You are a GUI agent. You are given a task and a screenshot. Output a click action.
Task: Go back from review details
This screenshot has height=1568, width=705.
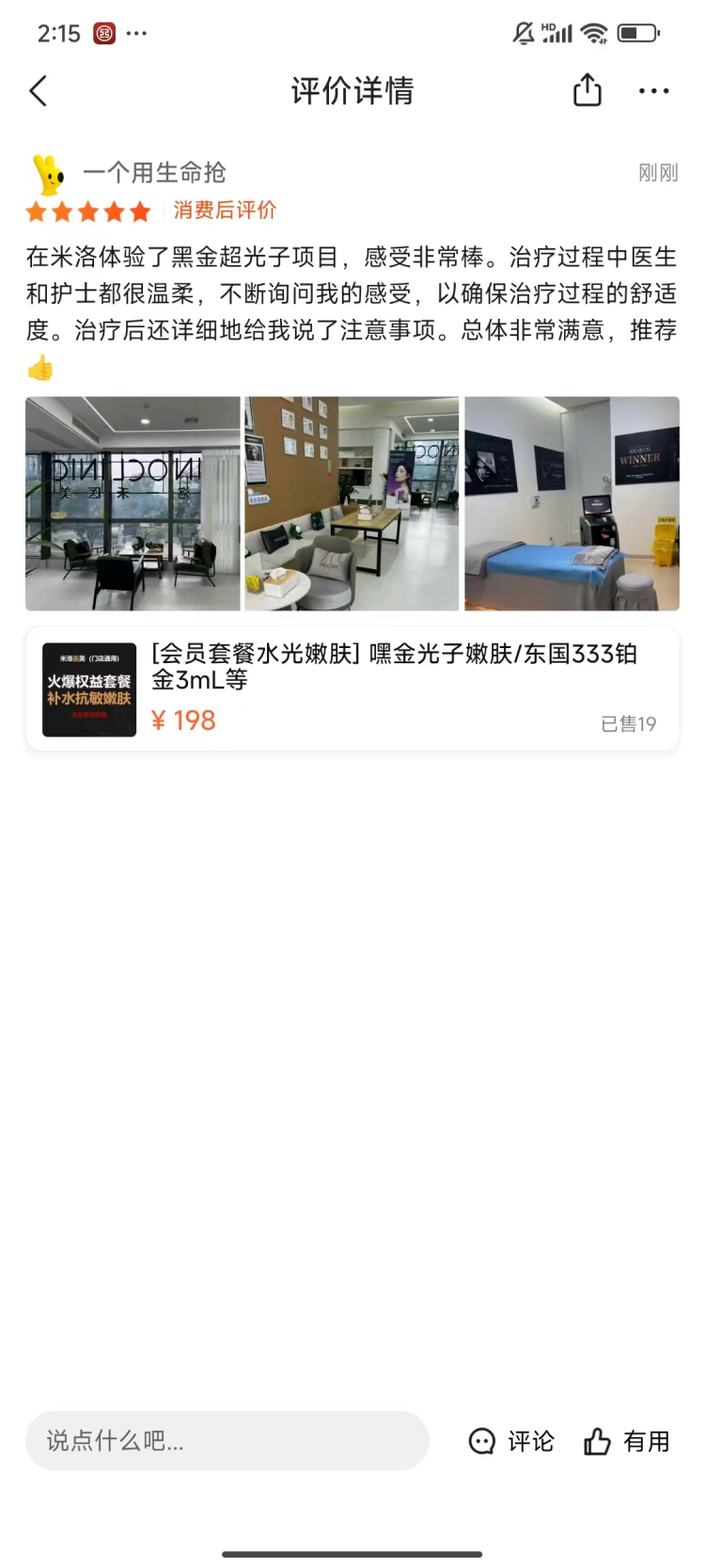[x=39, y=91]
